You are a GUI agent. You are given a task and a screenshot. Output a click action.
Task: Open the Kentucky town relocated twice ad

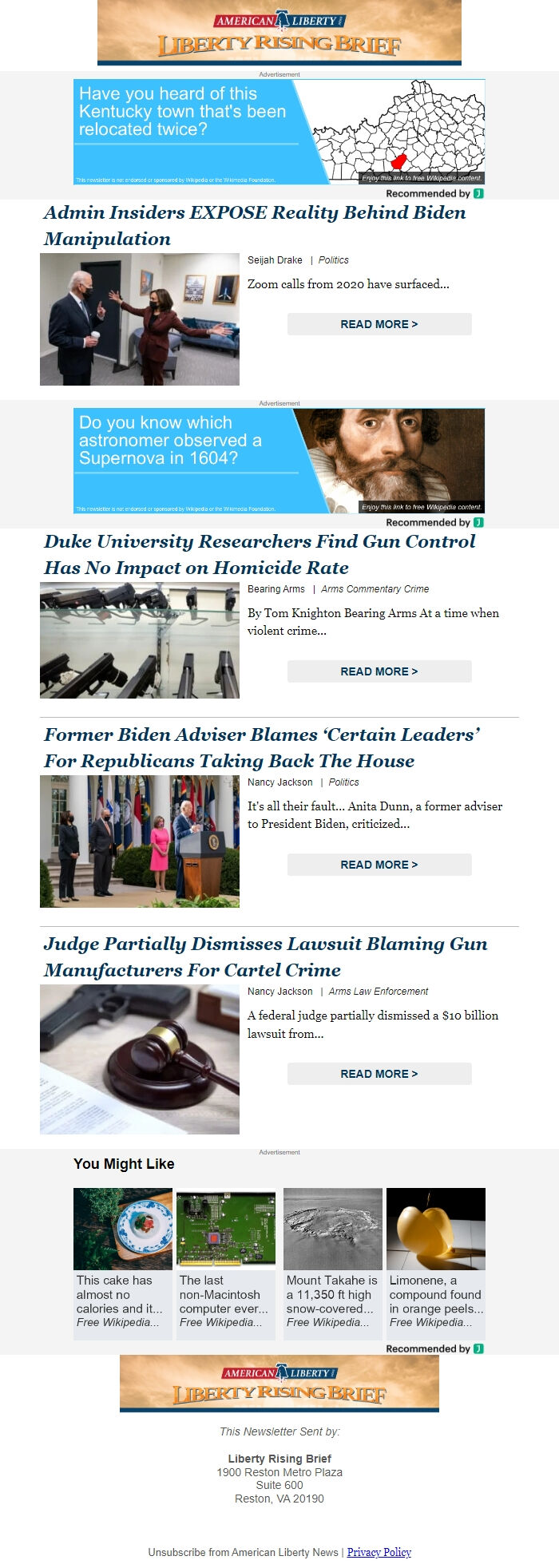click(x=279, y=132)
